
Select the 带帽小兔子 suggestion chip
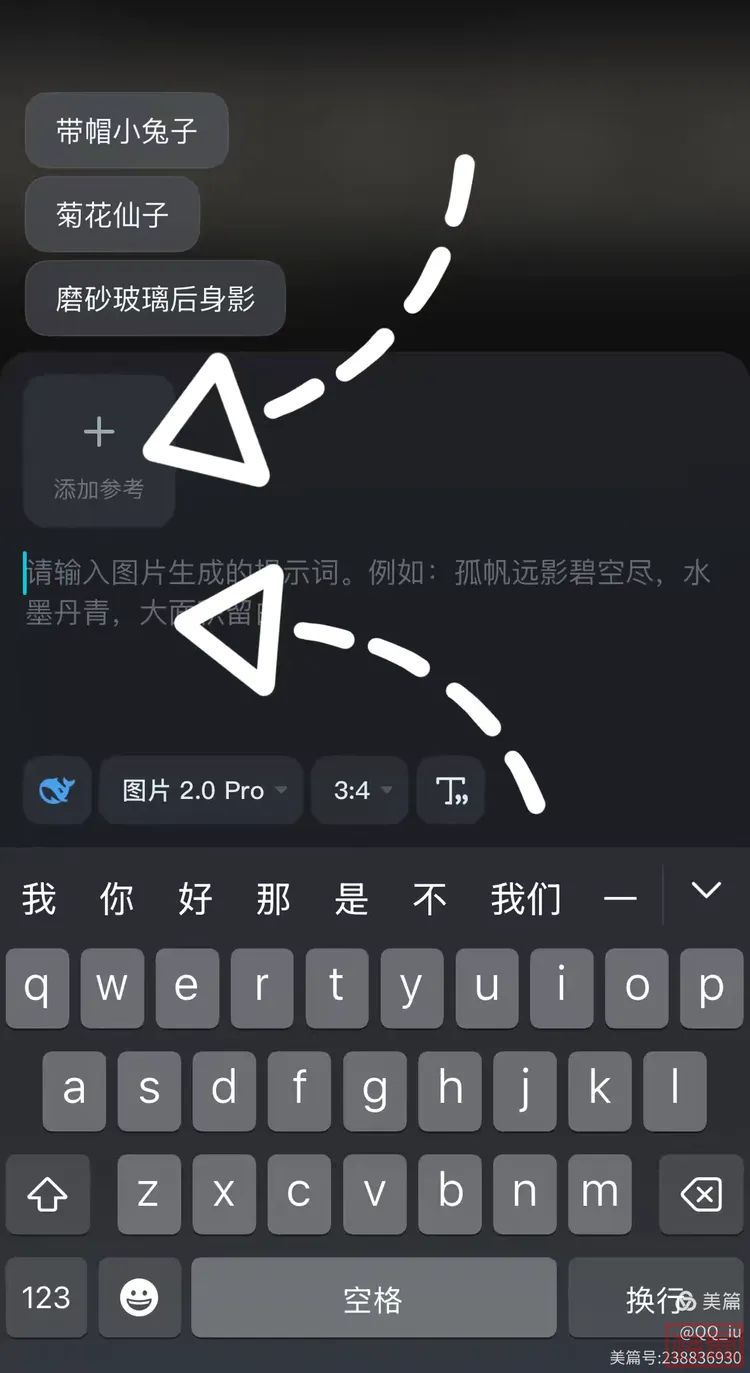point(127,131)
